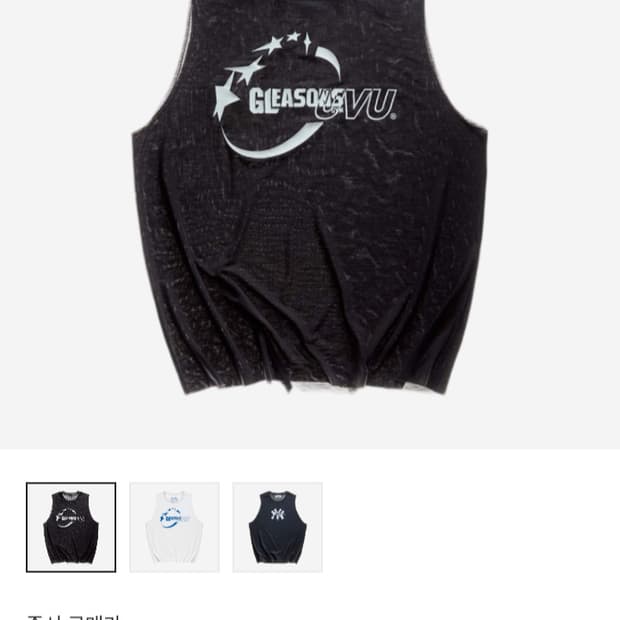Select the white tank top thumbnail
Image resolution: width=620 pixels, height=620 pixels.
coord(174,527)
